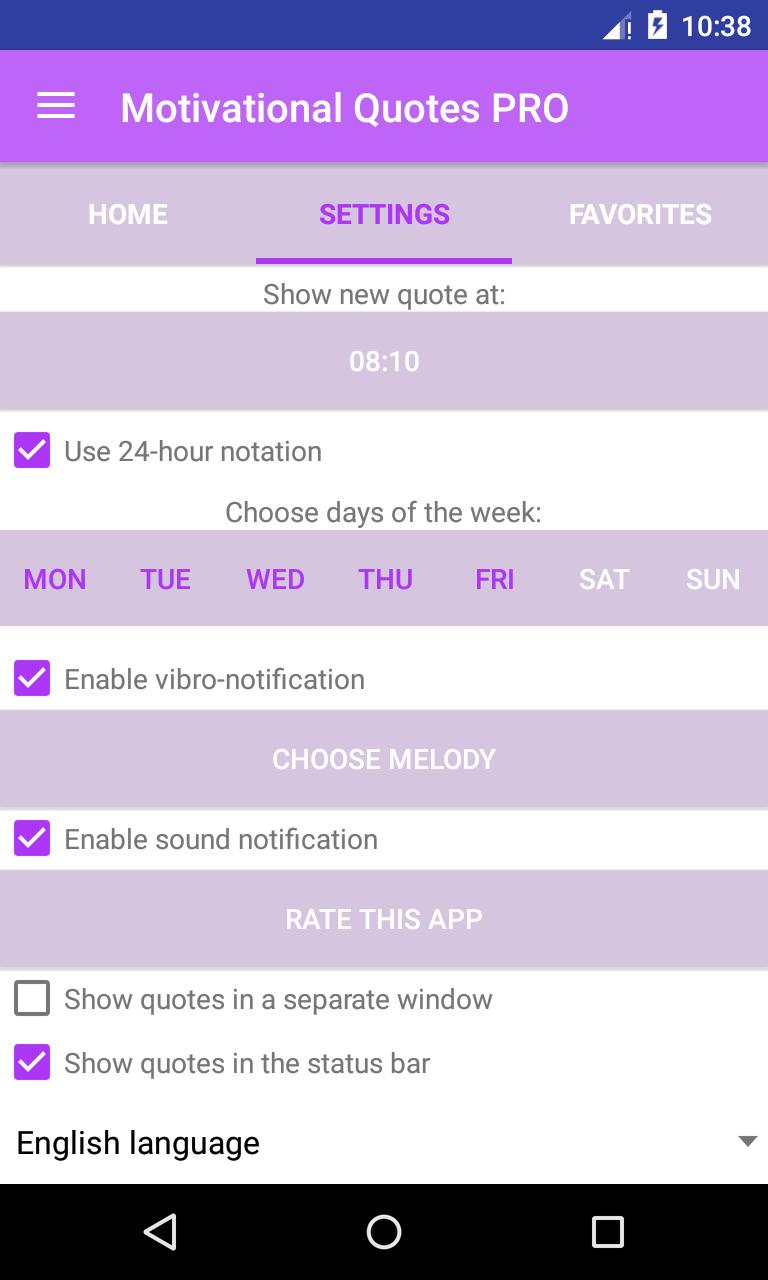This screenshot has width=768, height=1280.
Task: Enable SAT in days of the week
Action: pyautogui.click(x=603, y=579)
